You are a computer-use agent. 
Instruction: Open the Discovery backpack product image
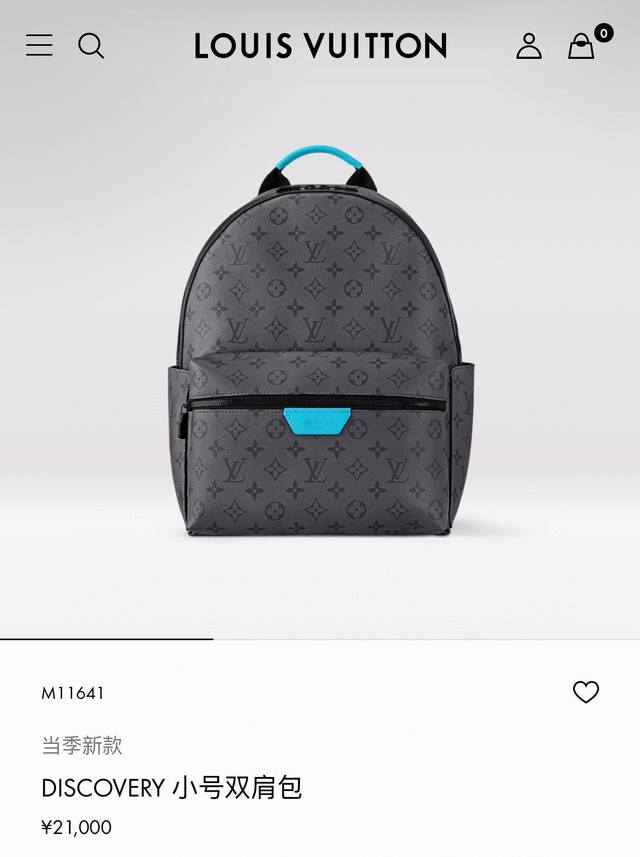click(x=320, y=350)
